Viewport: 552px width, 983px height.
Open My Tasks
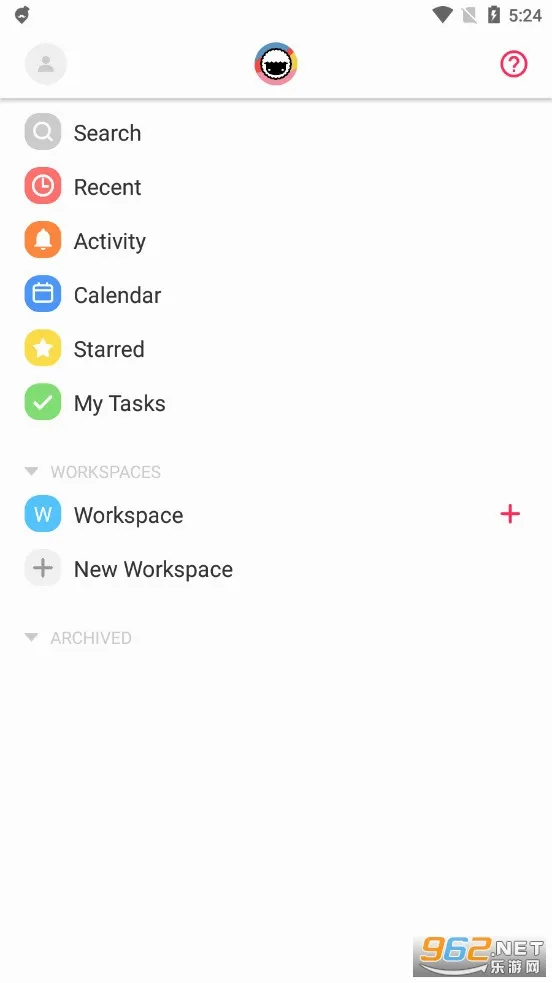276,402
